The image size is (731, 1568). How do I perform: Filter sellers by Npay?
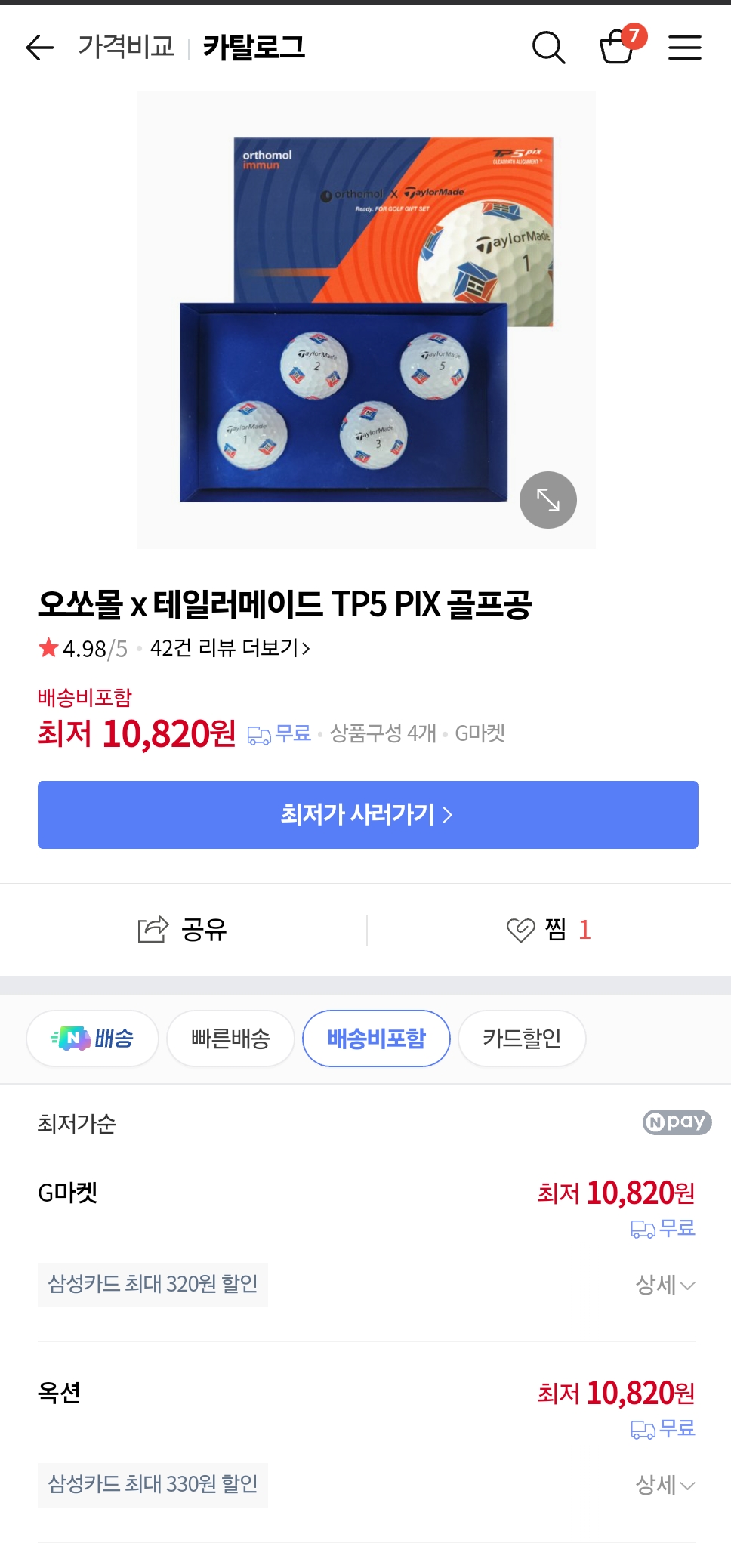(x=677, y=1122)
